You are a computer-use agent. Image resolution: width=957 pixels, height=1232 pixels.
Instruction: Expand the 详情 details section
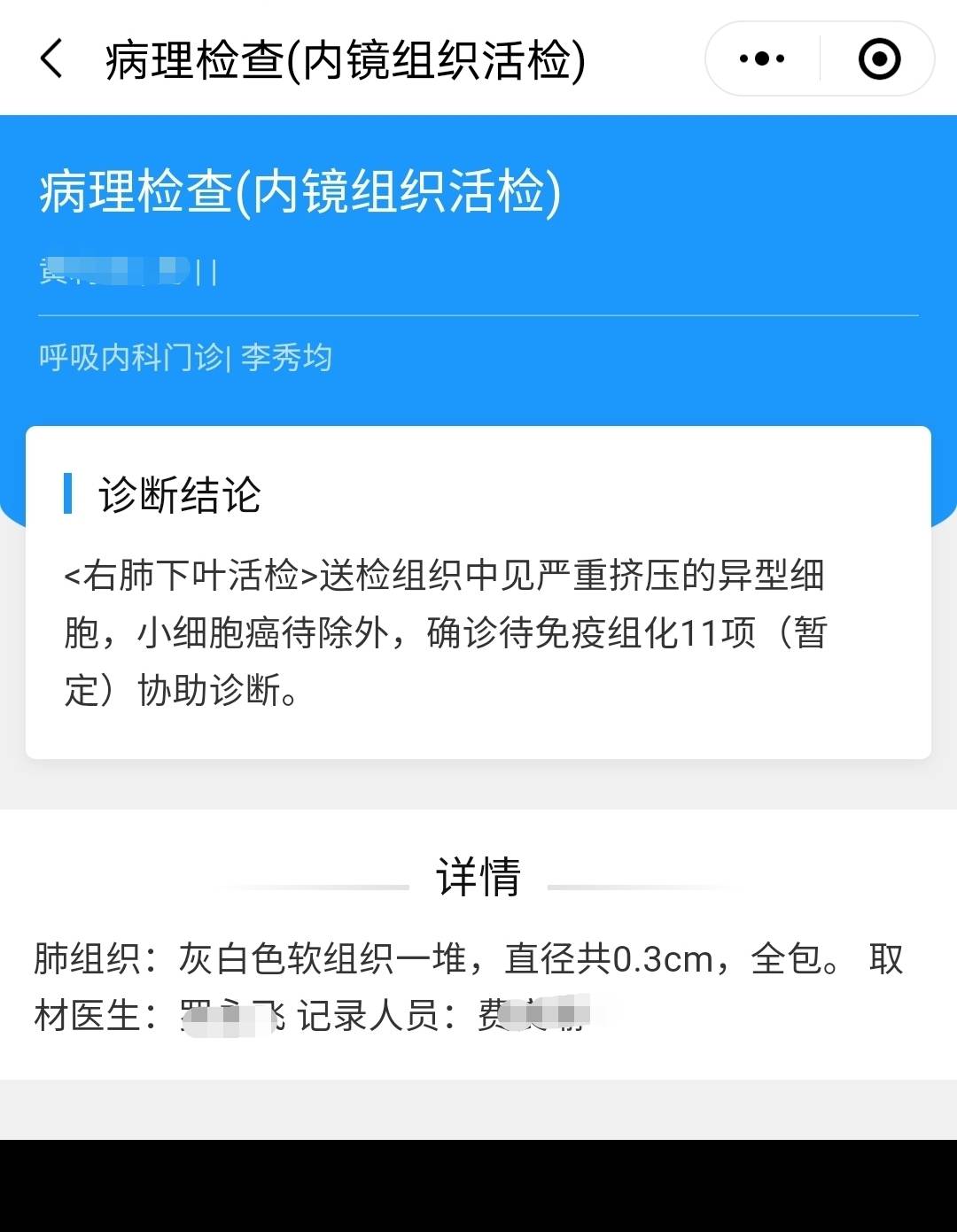pyautogui.click(x=478, y=879)
